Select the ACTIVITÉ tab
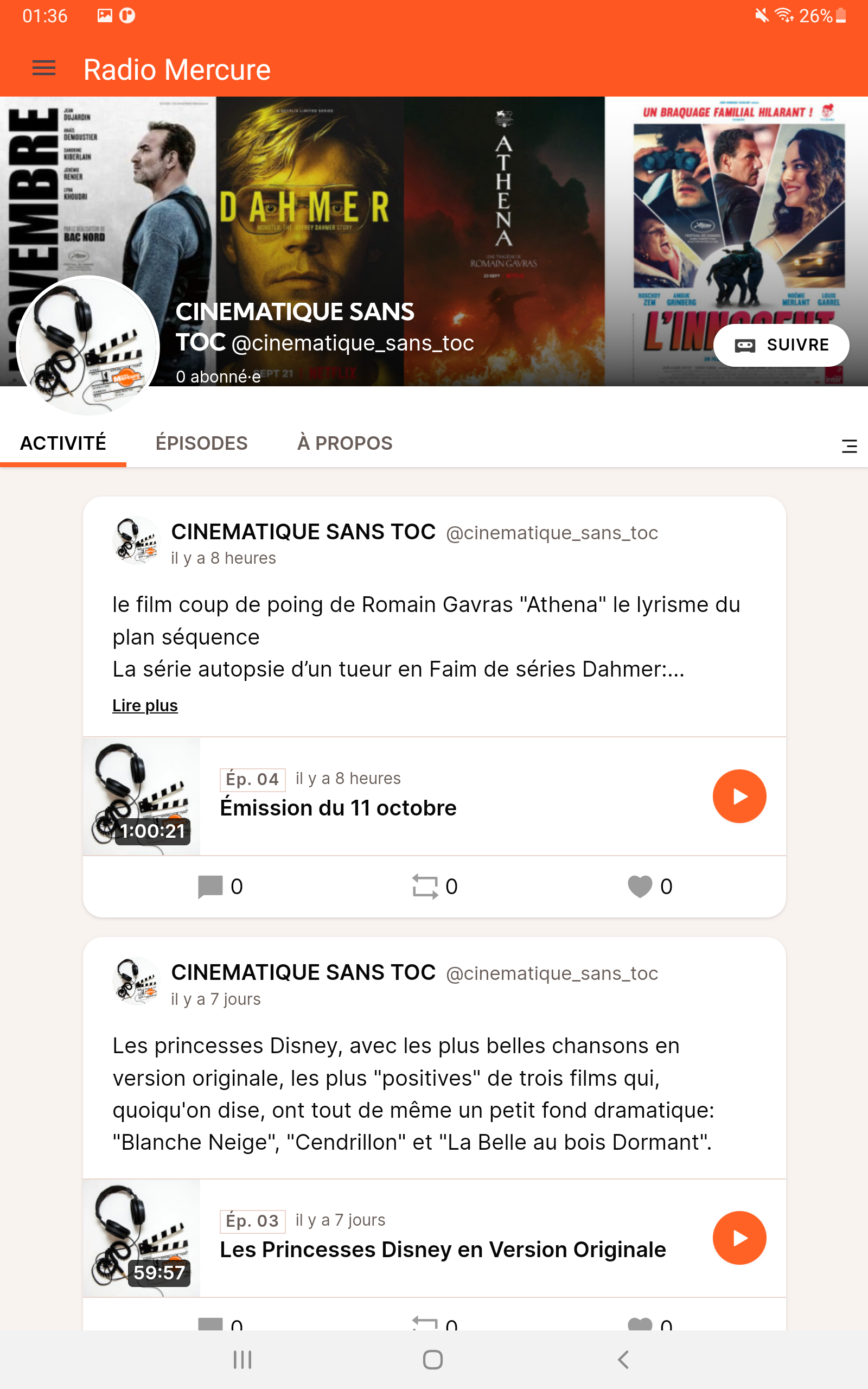The image size is (868, 1389). 63,443
